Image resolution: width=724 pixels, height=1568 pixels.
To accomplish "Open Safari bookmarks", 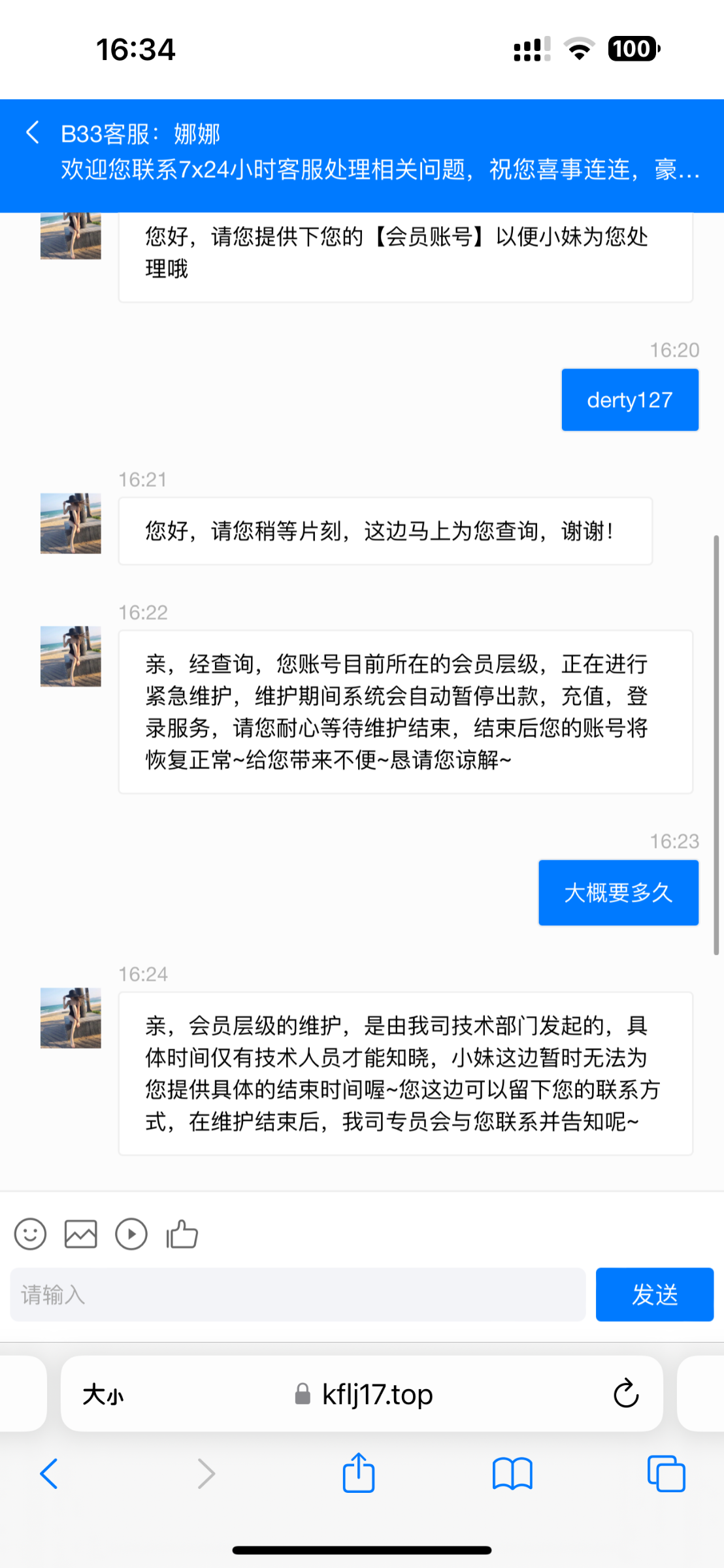I will coord(512,1474).
